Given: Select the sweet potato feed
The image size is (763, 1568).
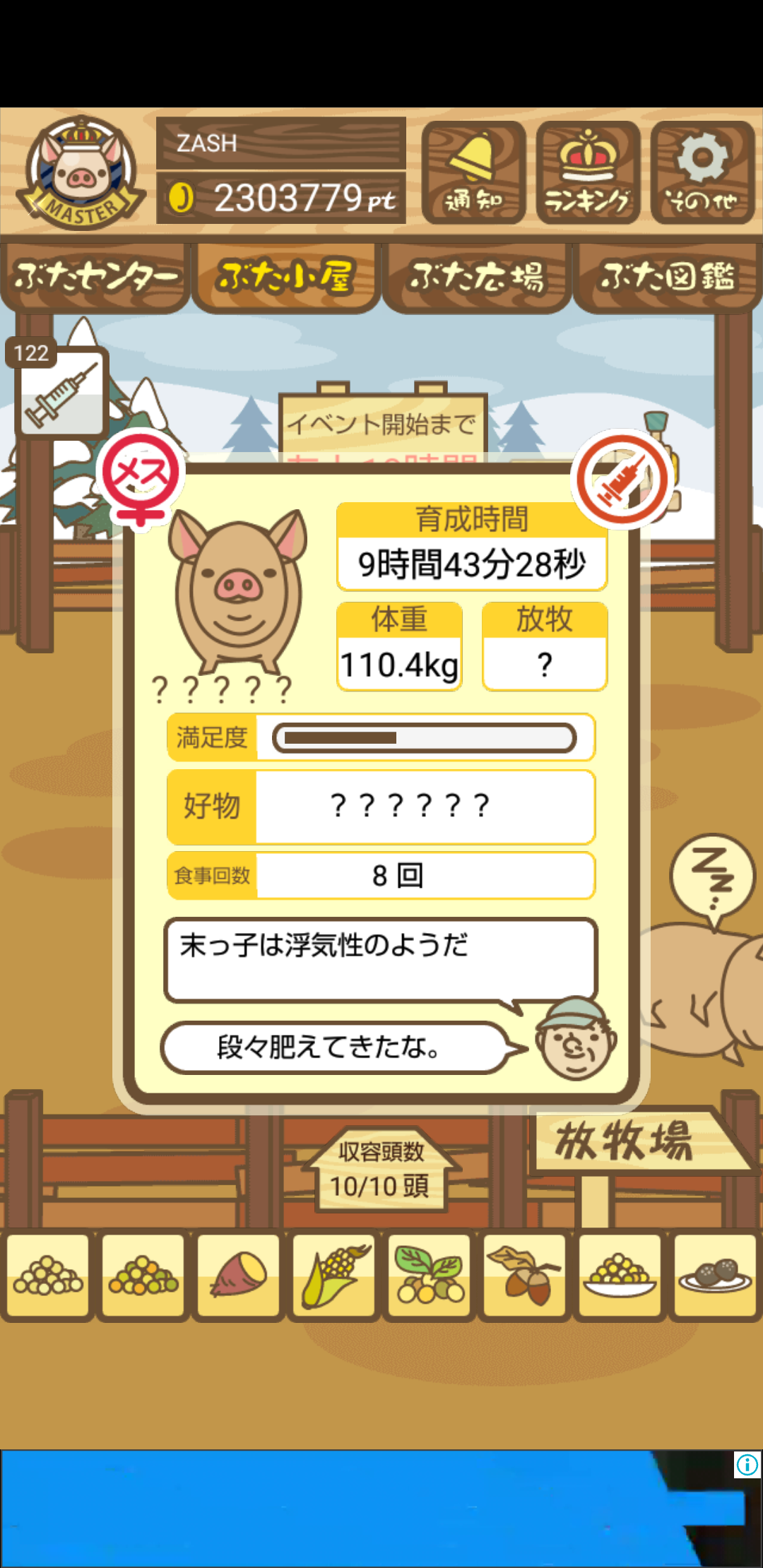Looking at the screenshot, I should 239,1276.
